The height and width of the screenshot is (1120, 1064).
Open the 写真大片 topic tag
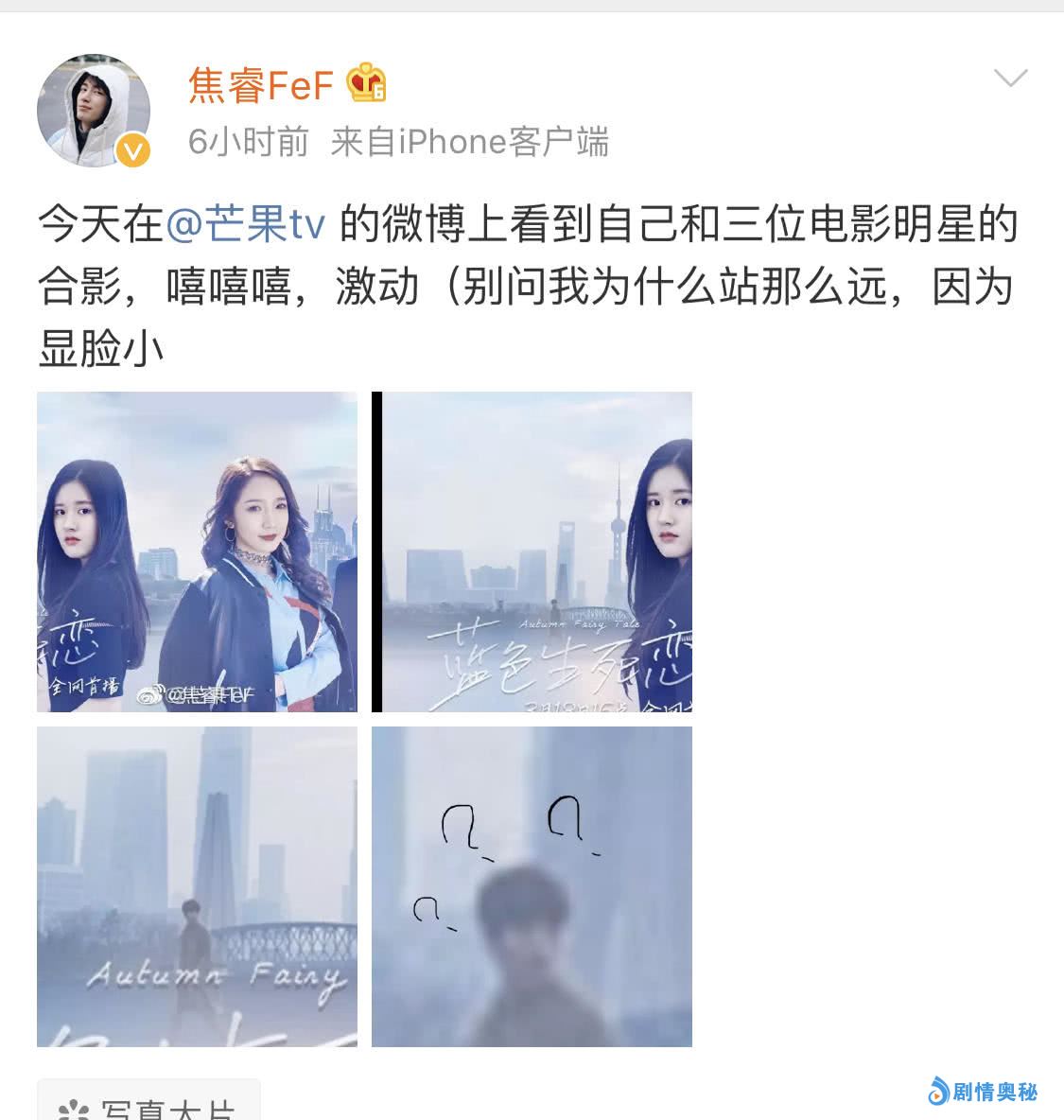point(149,1105)
